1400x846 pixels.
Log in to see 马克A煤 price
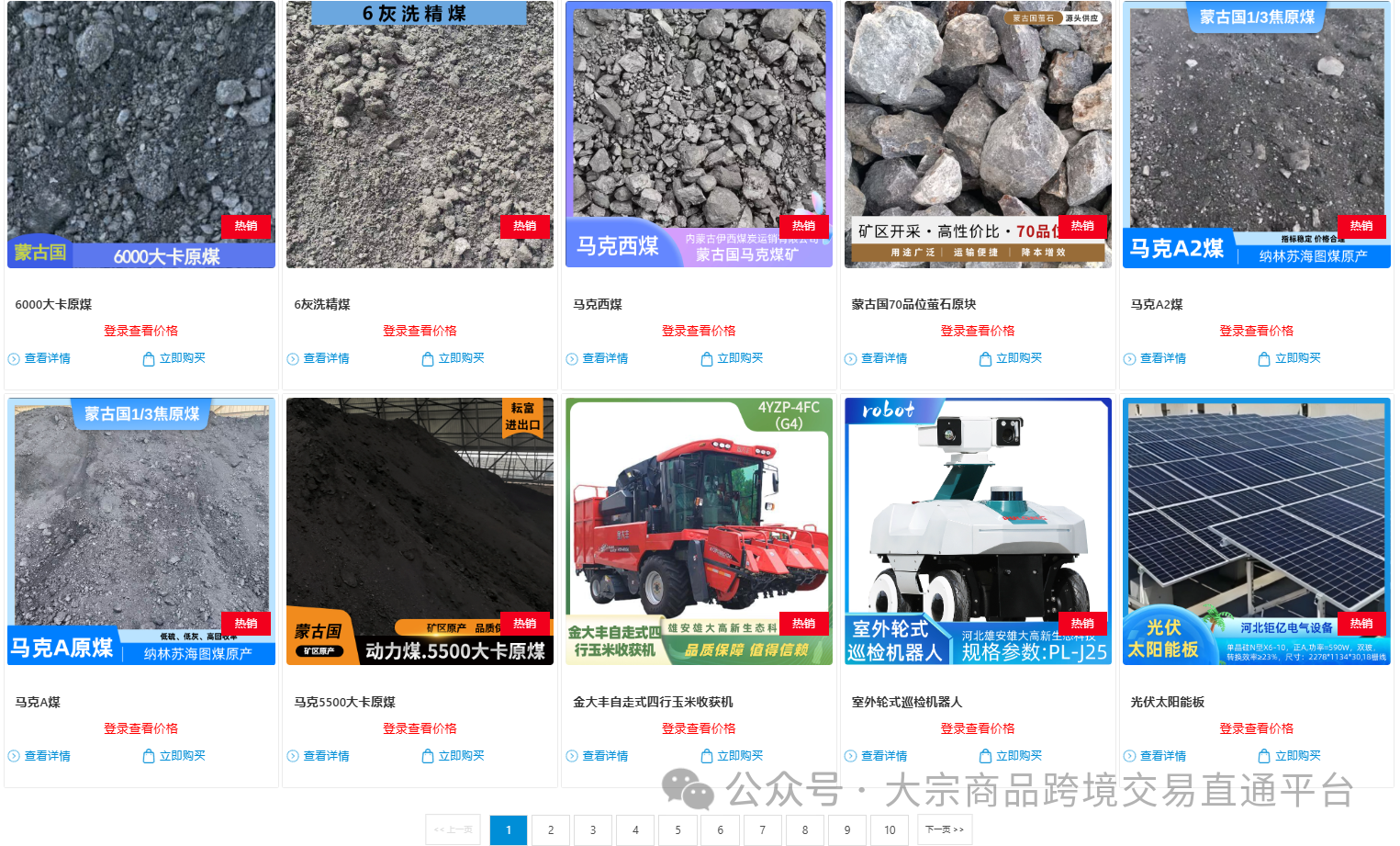(x=141, y=728)
